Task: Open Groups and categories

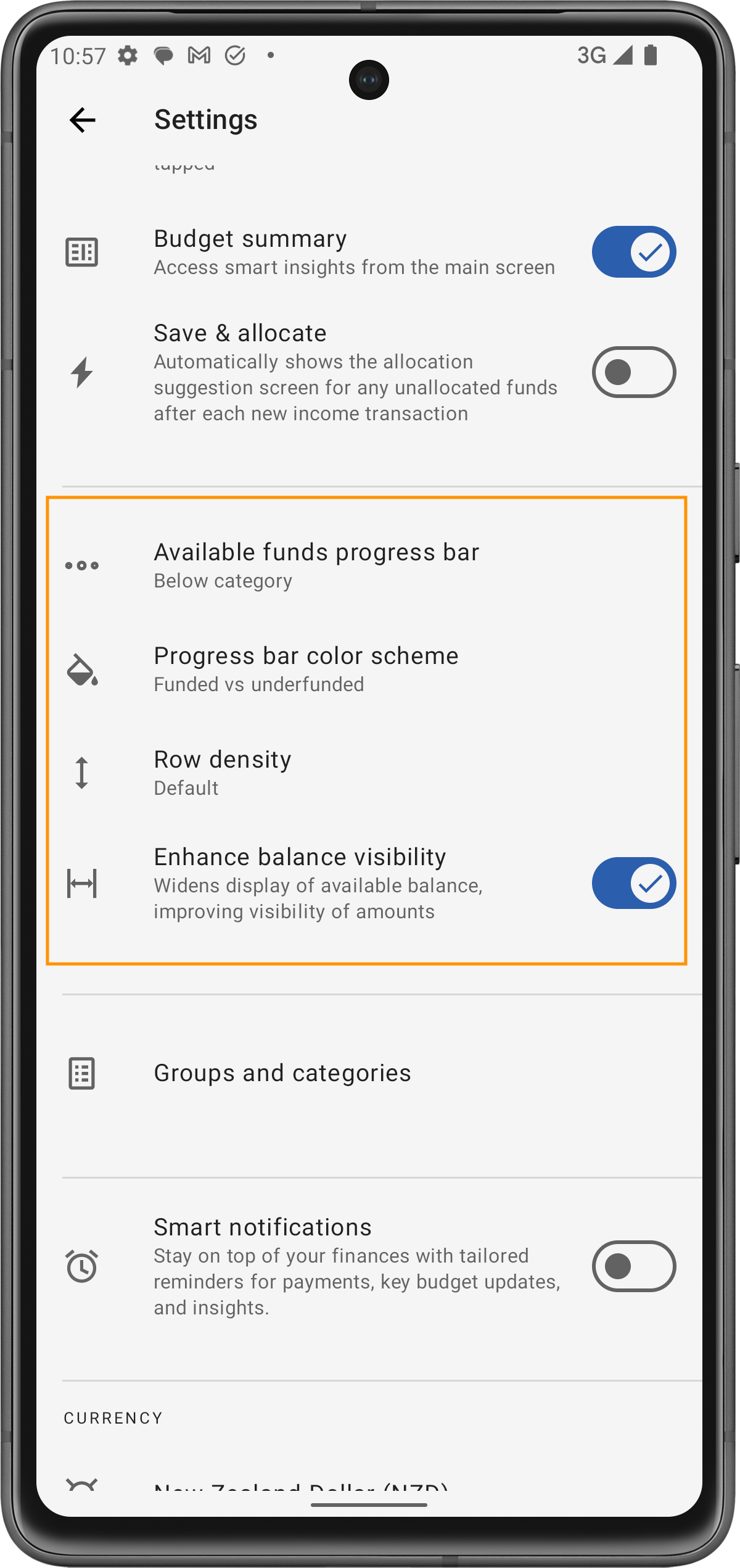Action: tap(282, 1073)
